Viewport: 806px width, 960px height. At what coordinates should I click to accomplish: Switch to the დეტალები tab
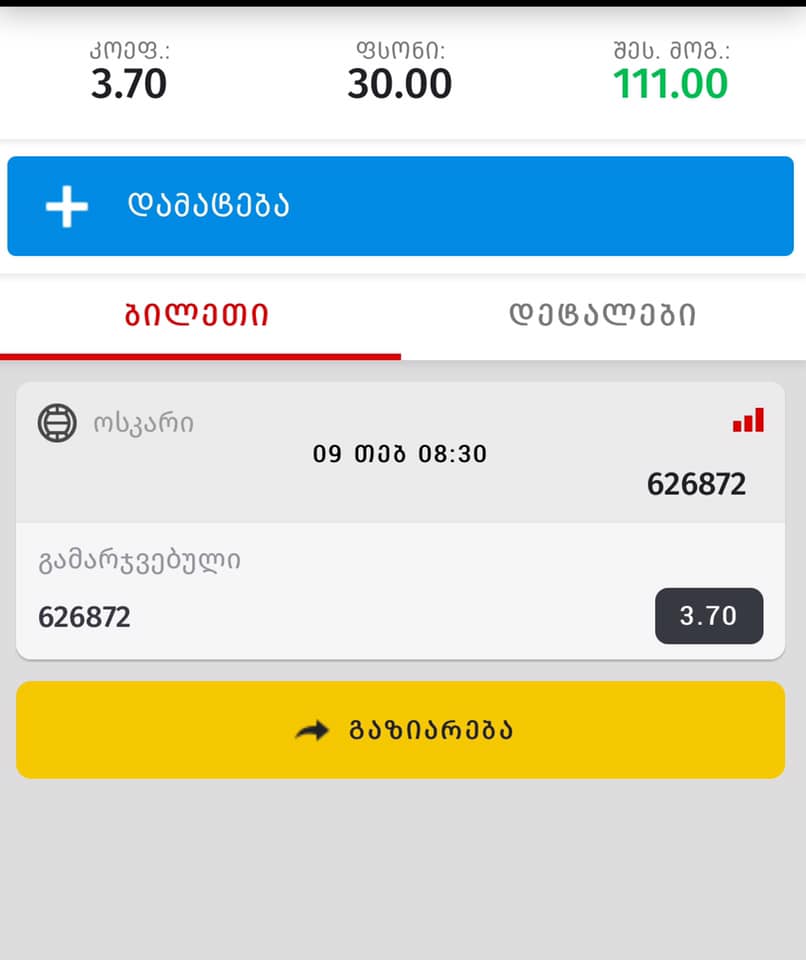click(x=603, y=315)
